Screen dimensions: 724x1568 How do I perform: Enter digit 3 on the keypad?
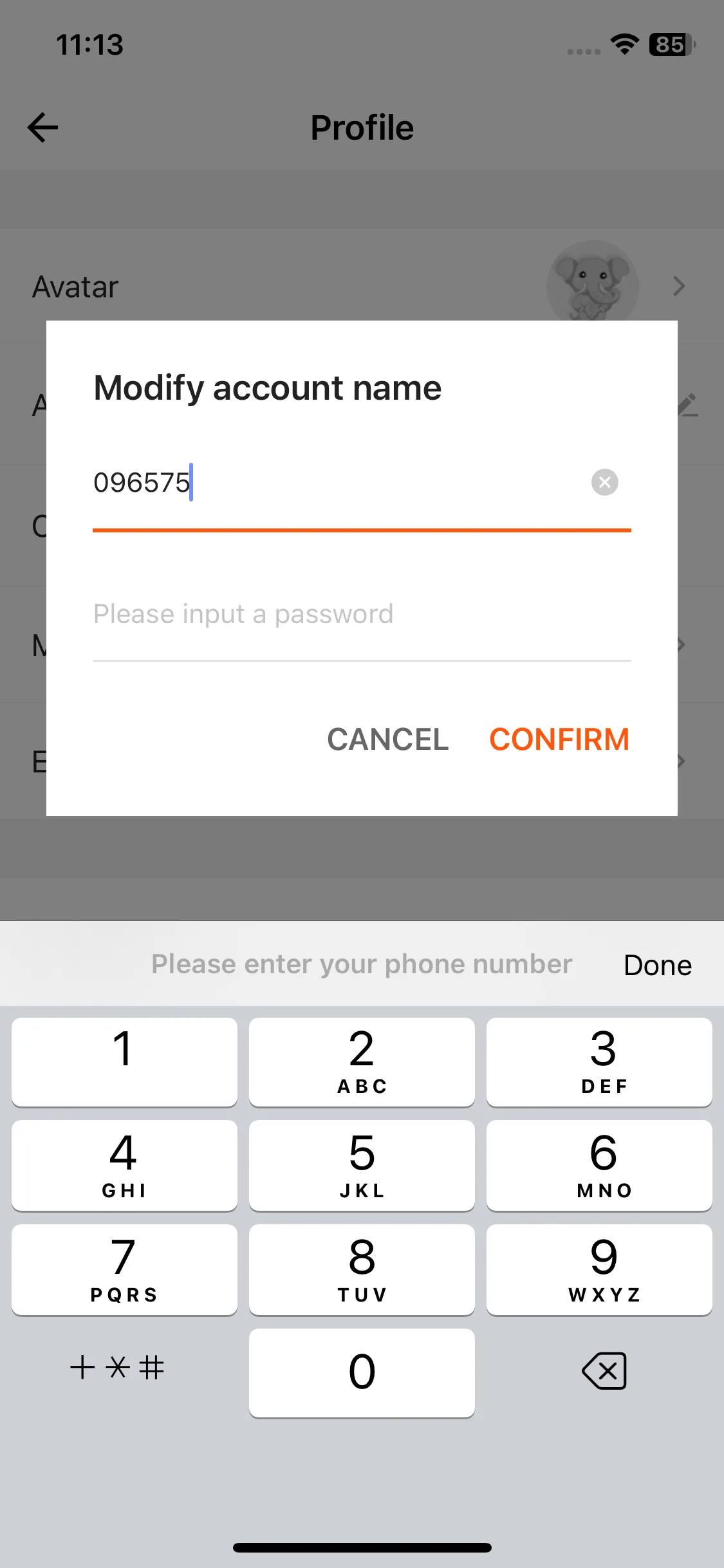pyautogui.click(x=599, y=1061)
